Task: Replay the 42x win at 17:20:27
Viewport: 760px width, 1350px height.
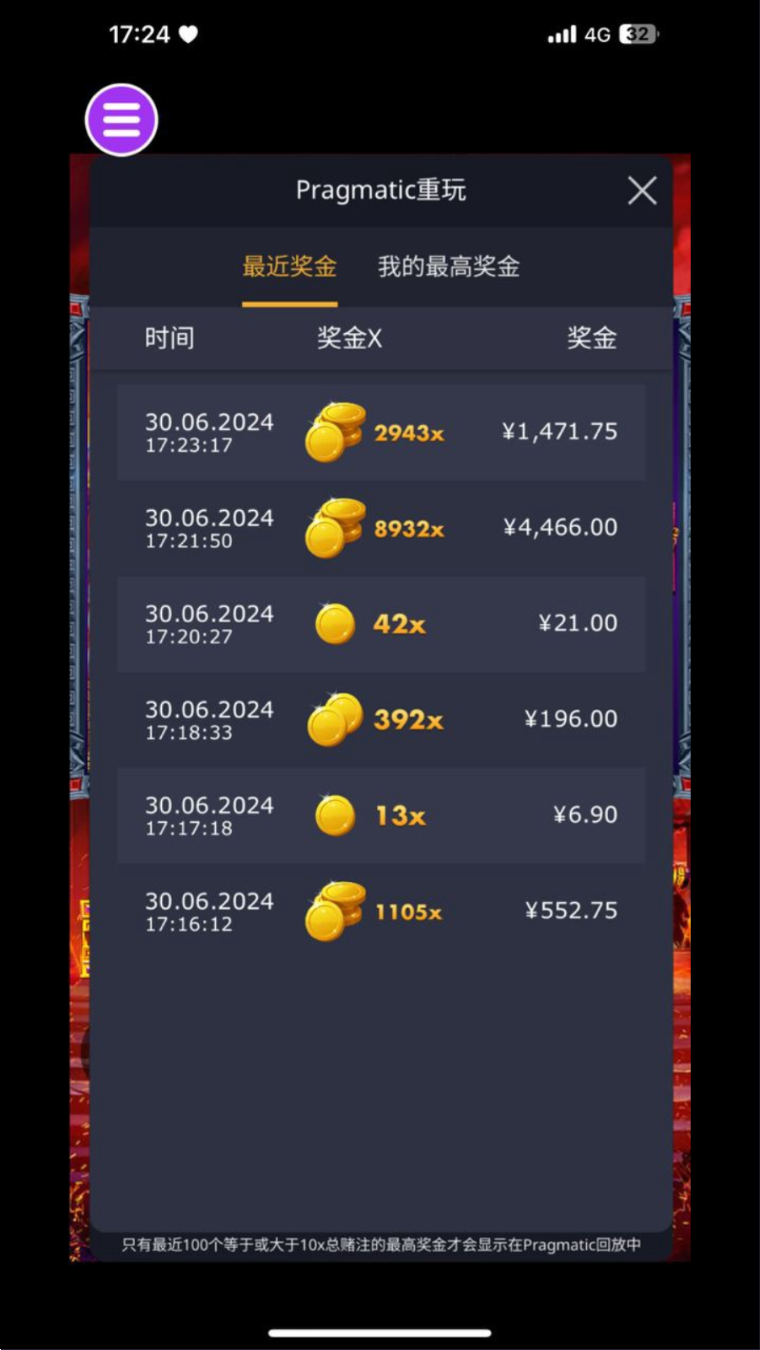Action: (x=380, y=624)
